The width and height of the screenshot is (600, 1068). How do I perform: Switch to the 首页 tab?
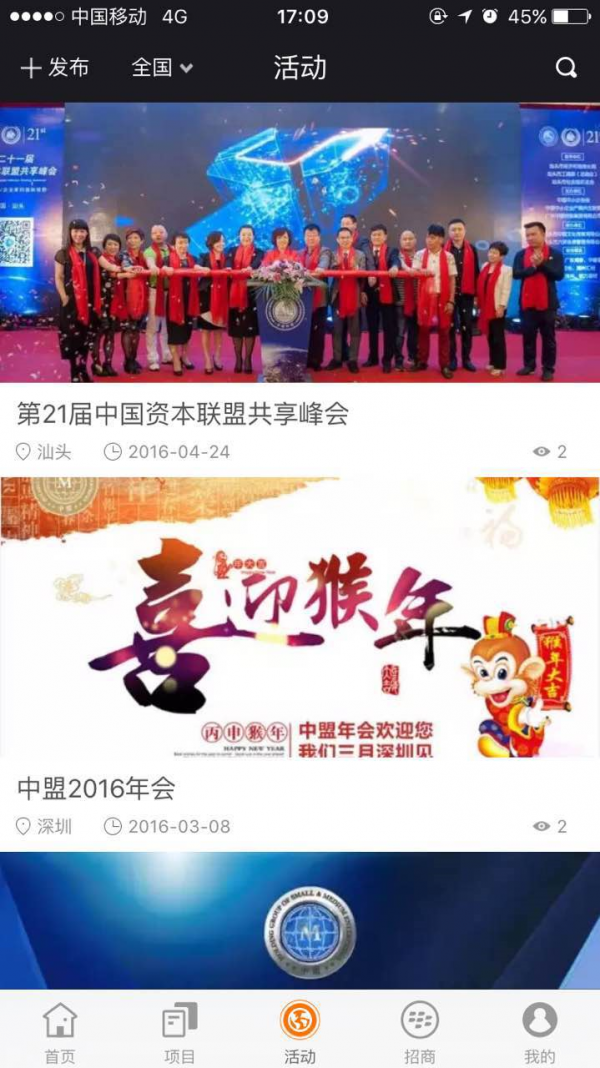pyautogui.click(x=60, y=1032)
